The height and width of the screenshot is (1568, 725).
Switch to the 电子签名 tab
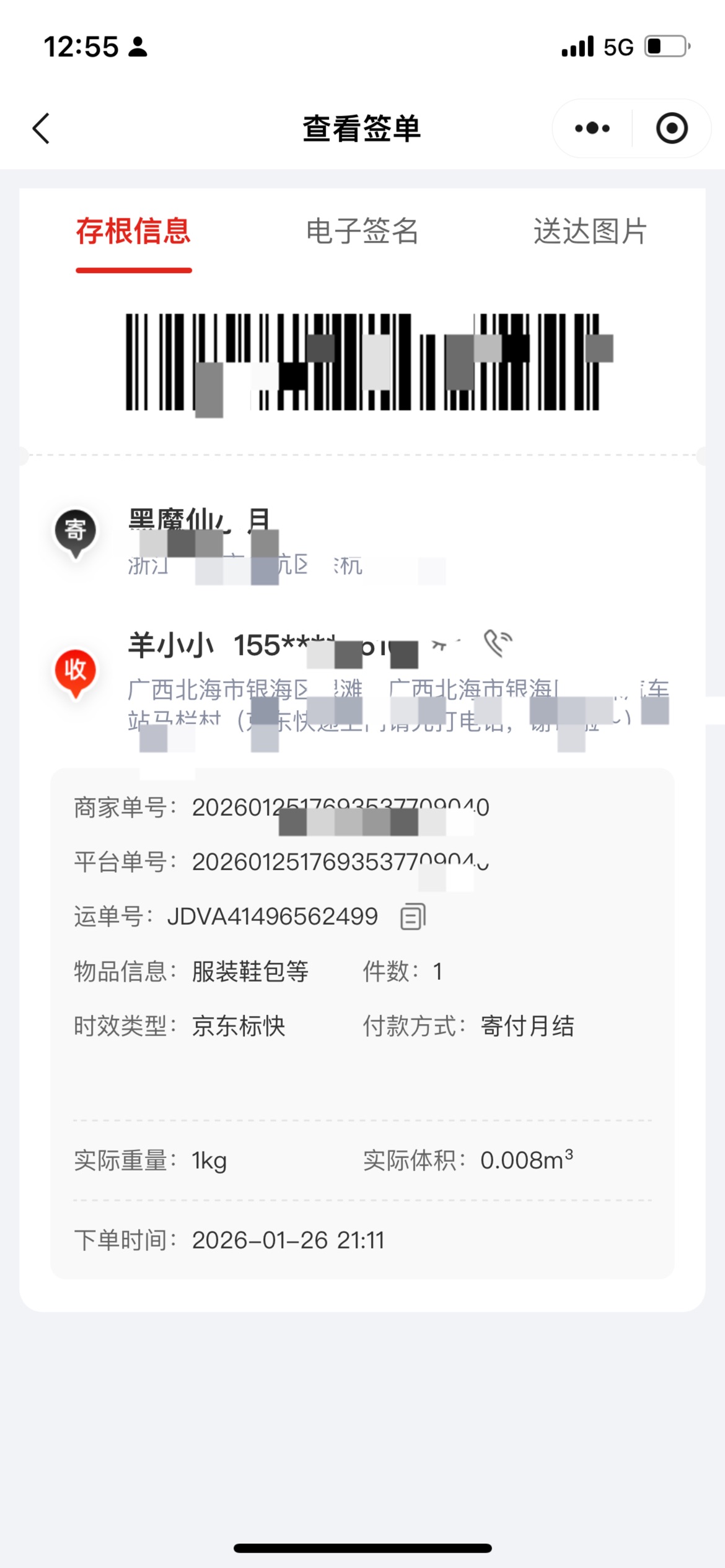(x=362, y=232)
